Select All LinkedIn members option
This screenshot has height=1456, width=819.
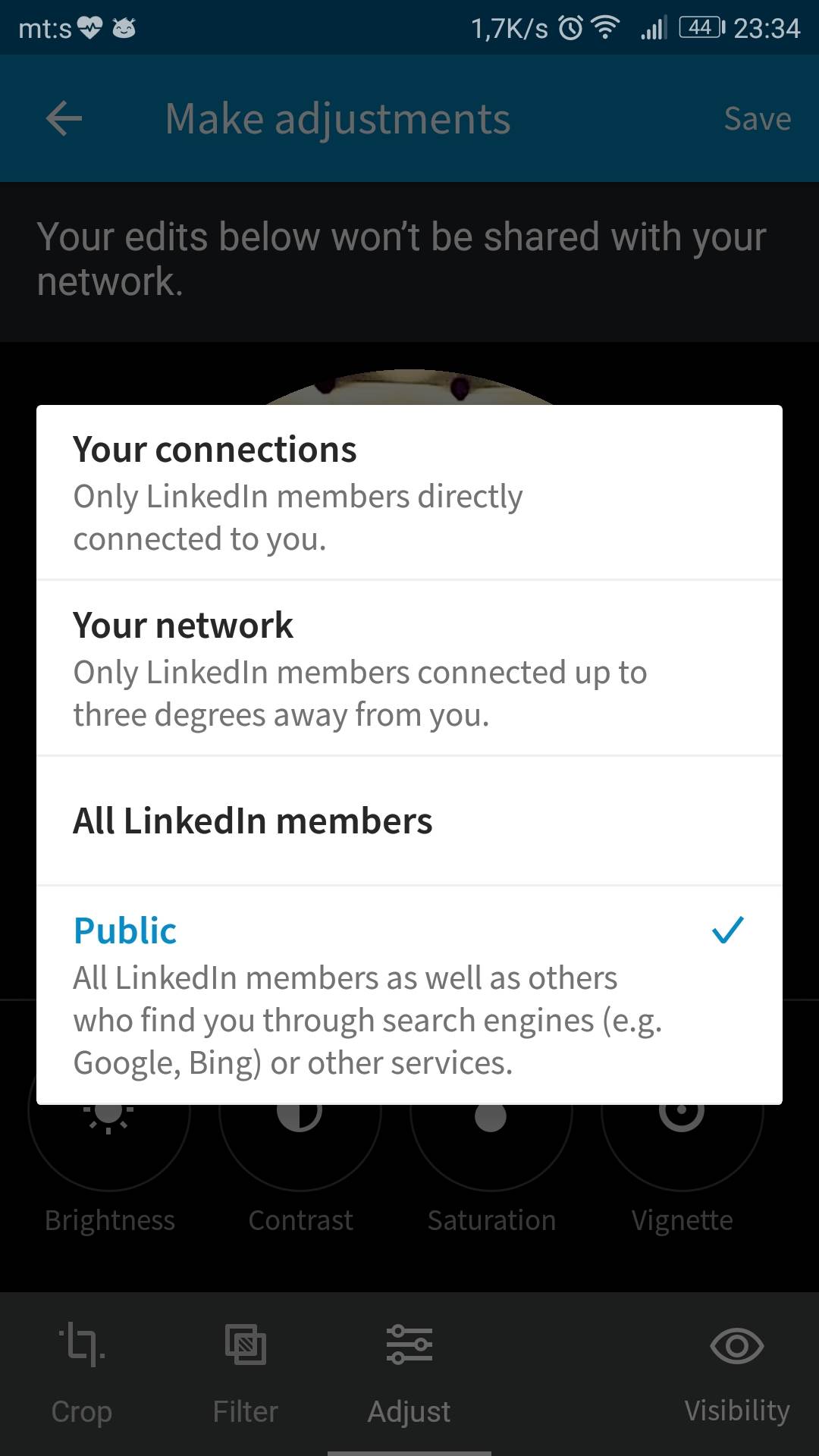pos(409,820)
